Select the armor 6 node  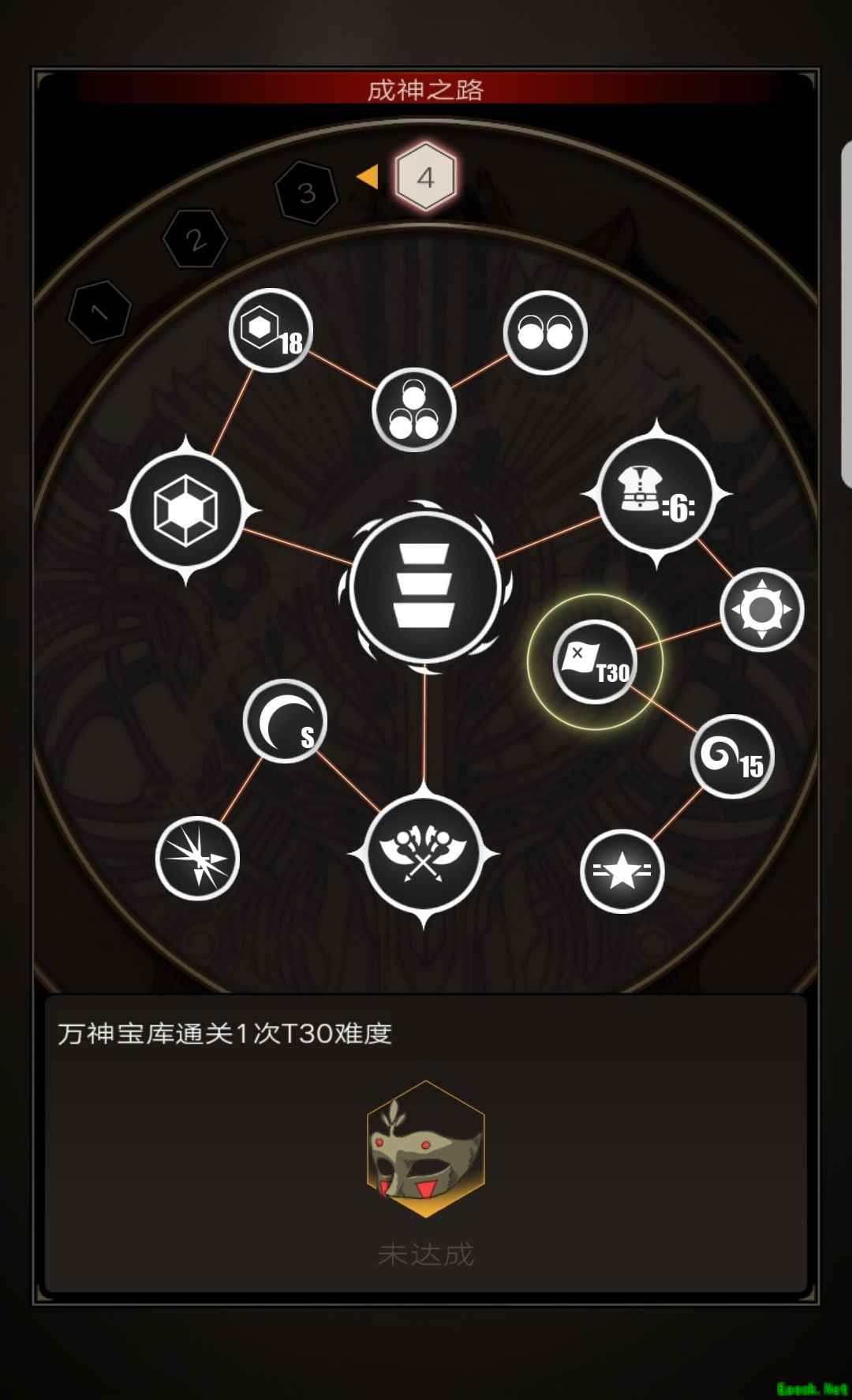[x=656, y=494]
